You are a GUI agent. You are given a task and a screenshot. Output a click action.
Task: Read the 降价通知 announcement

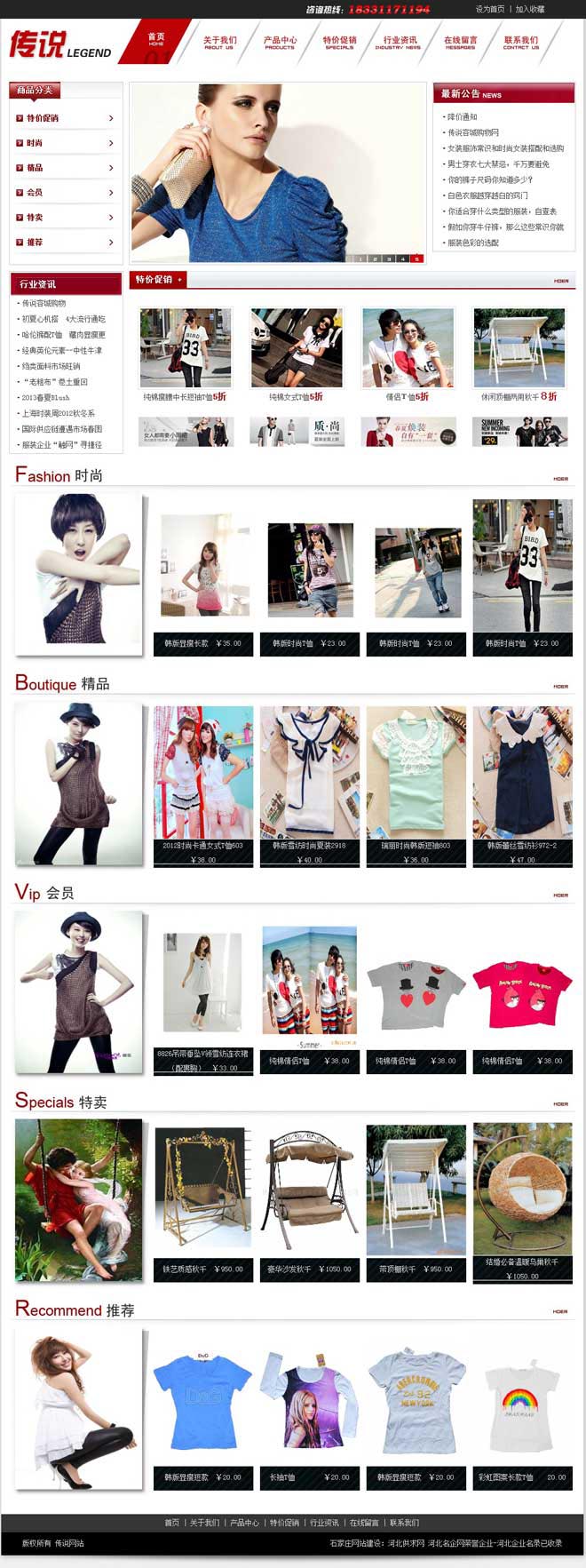pyautogui.click(x=462, y=117)
